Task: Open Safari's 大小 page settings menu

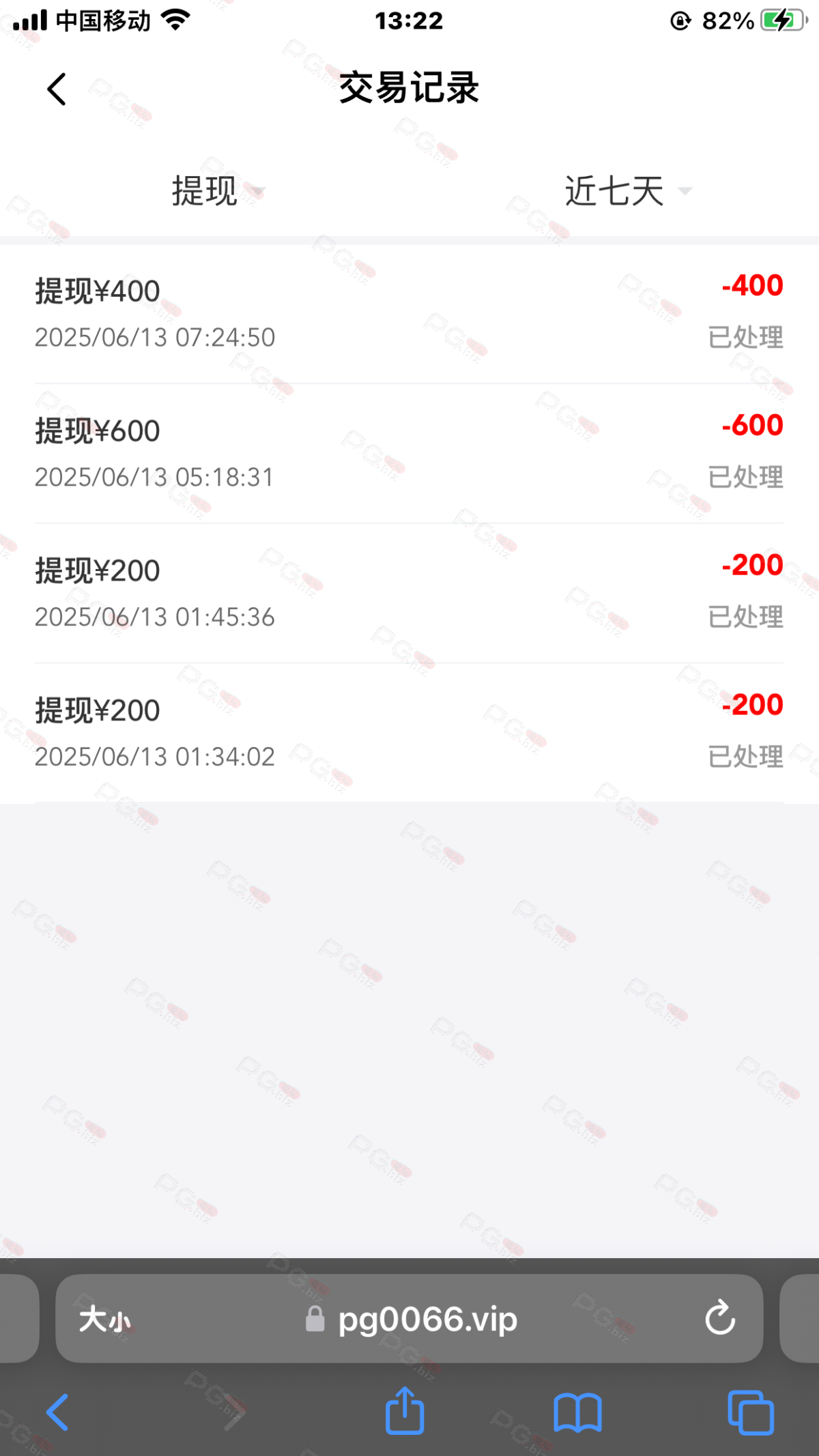Action: click(104, 1319)
